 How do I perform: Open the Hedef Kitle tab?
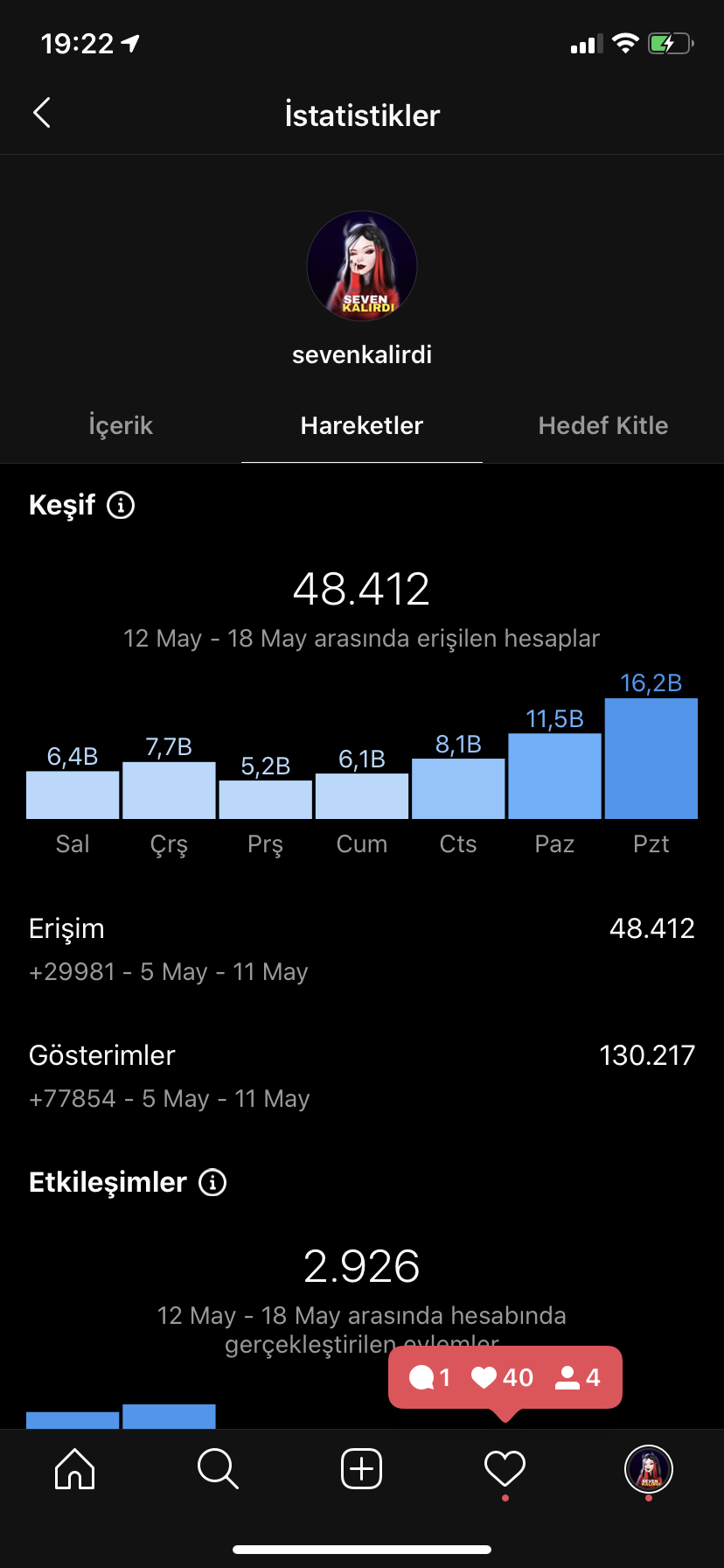coord(603,425)
